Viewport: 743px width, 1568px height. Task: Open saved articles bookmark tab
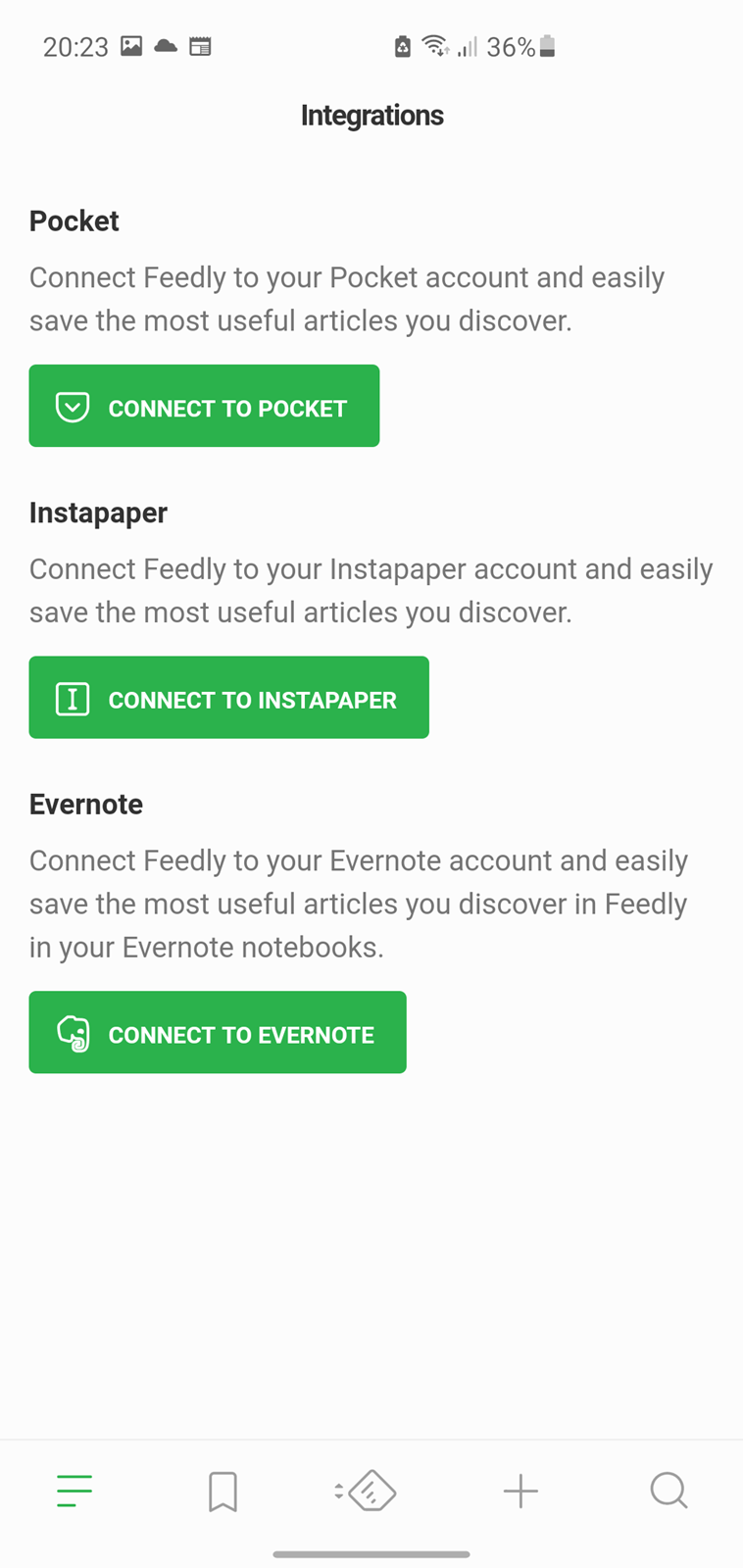[x=223, y=1492]
